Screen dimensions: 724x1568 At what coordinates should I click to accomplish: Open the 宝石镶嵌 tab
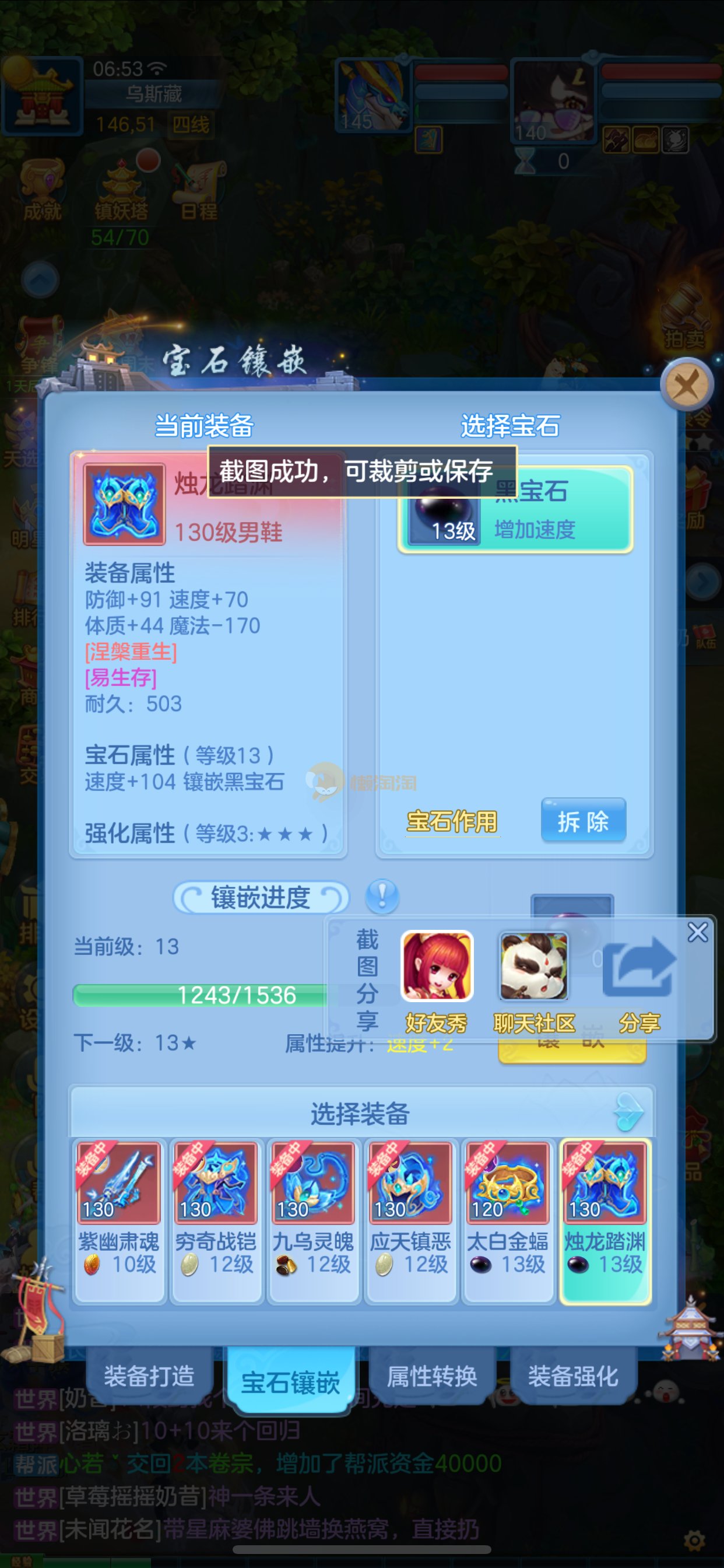(290, 1382)
